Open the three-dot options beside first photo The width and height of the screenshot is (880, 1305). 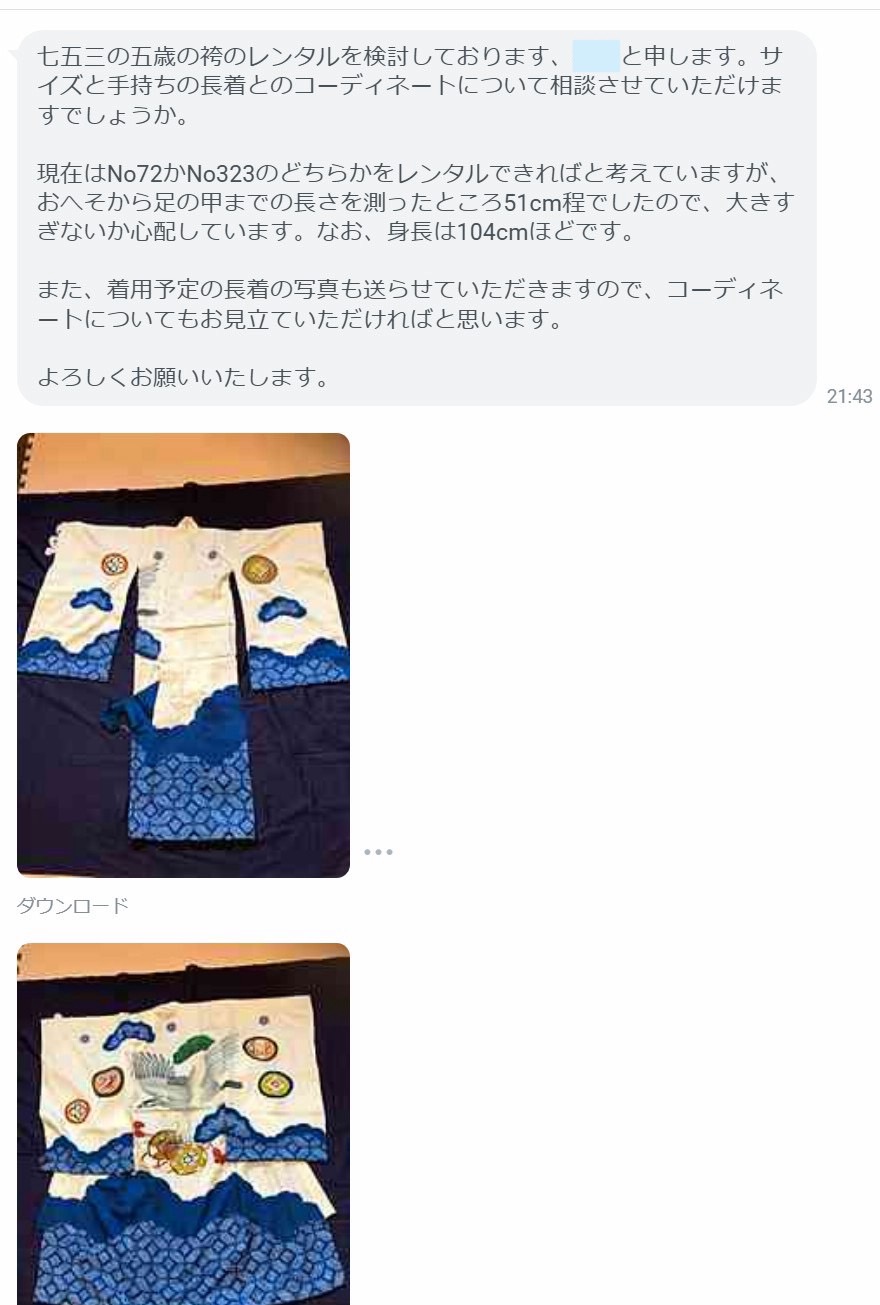pos(378,852)
